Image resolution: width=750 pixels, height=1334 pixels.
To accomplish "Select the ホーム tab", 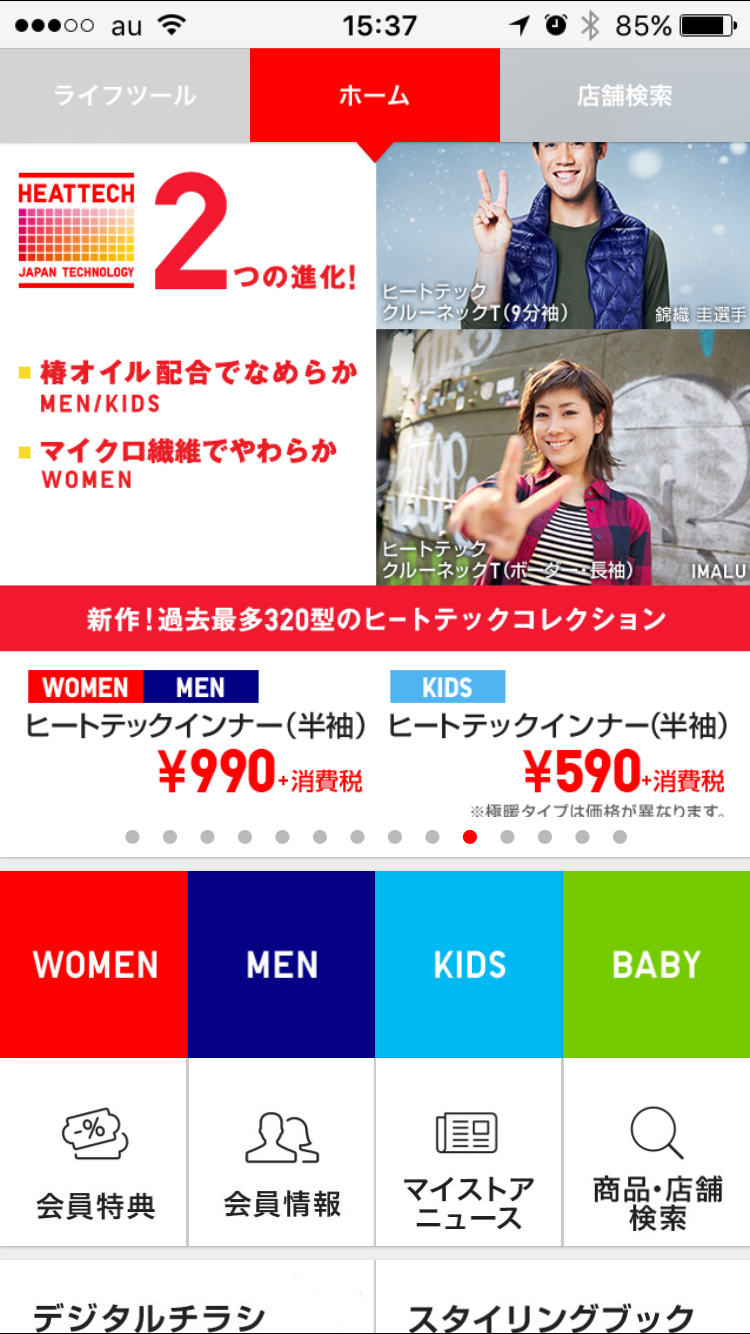I will 374,96.
